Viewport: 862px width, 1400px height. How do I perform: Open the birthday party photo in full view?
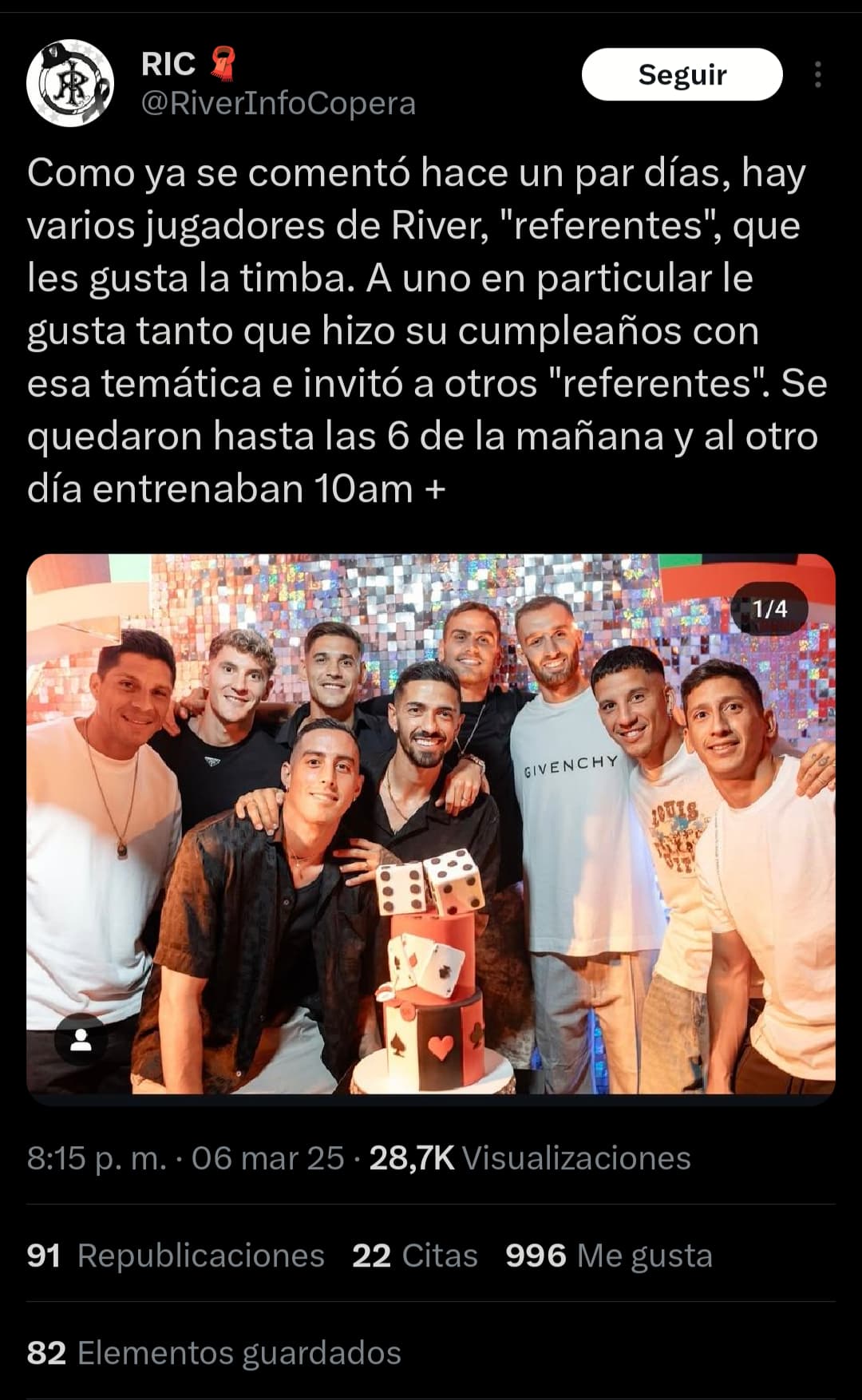[x=431, y=824]
